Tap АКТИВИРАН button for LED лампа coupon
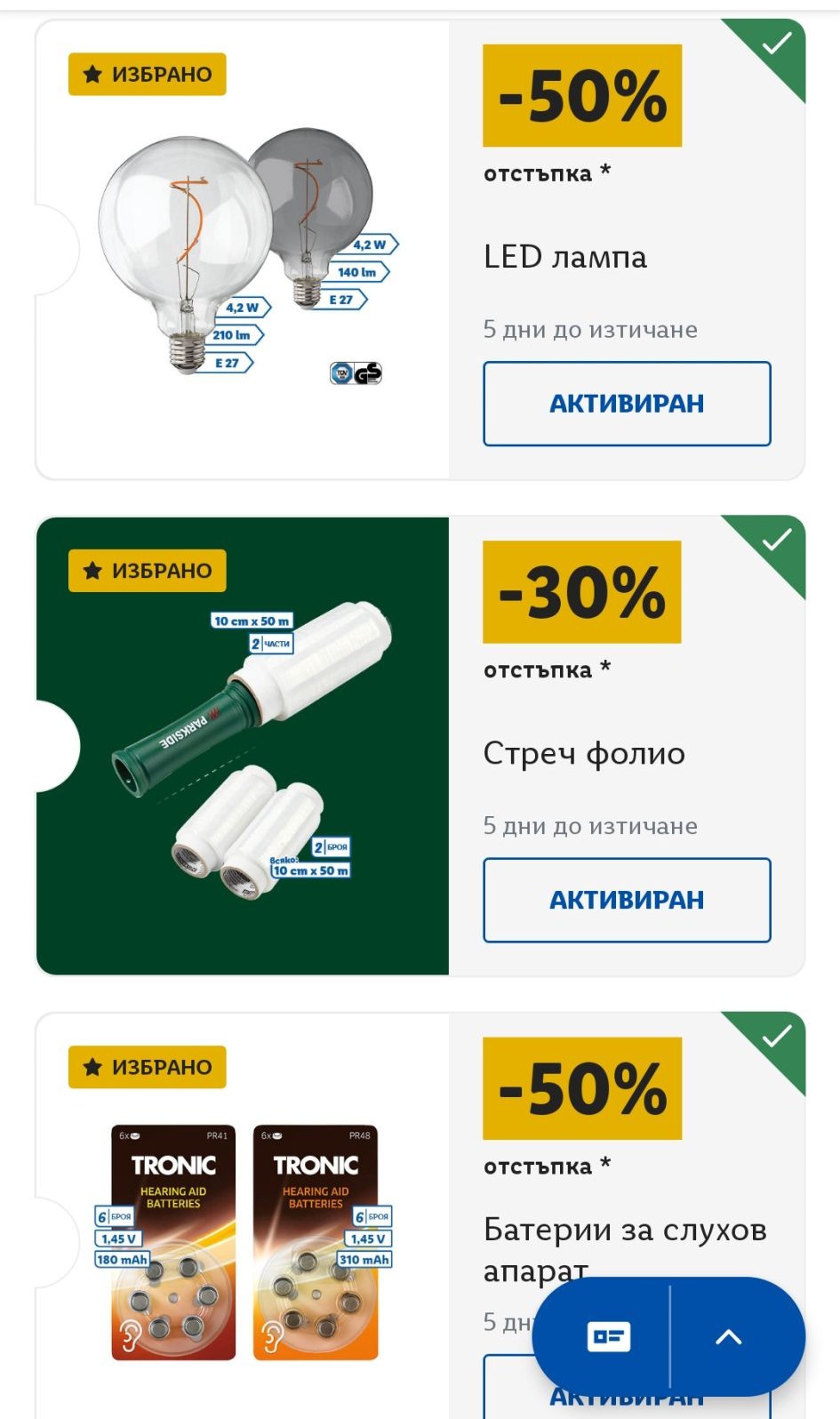The width and height of the screenshot is (840, 1419). pyautogui.click(x=627, y=404)
